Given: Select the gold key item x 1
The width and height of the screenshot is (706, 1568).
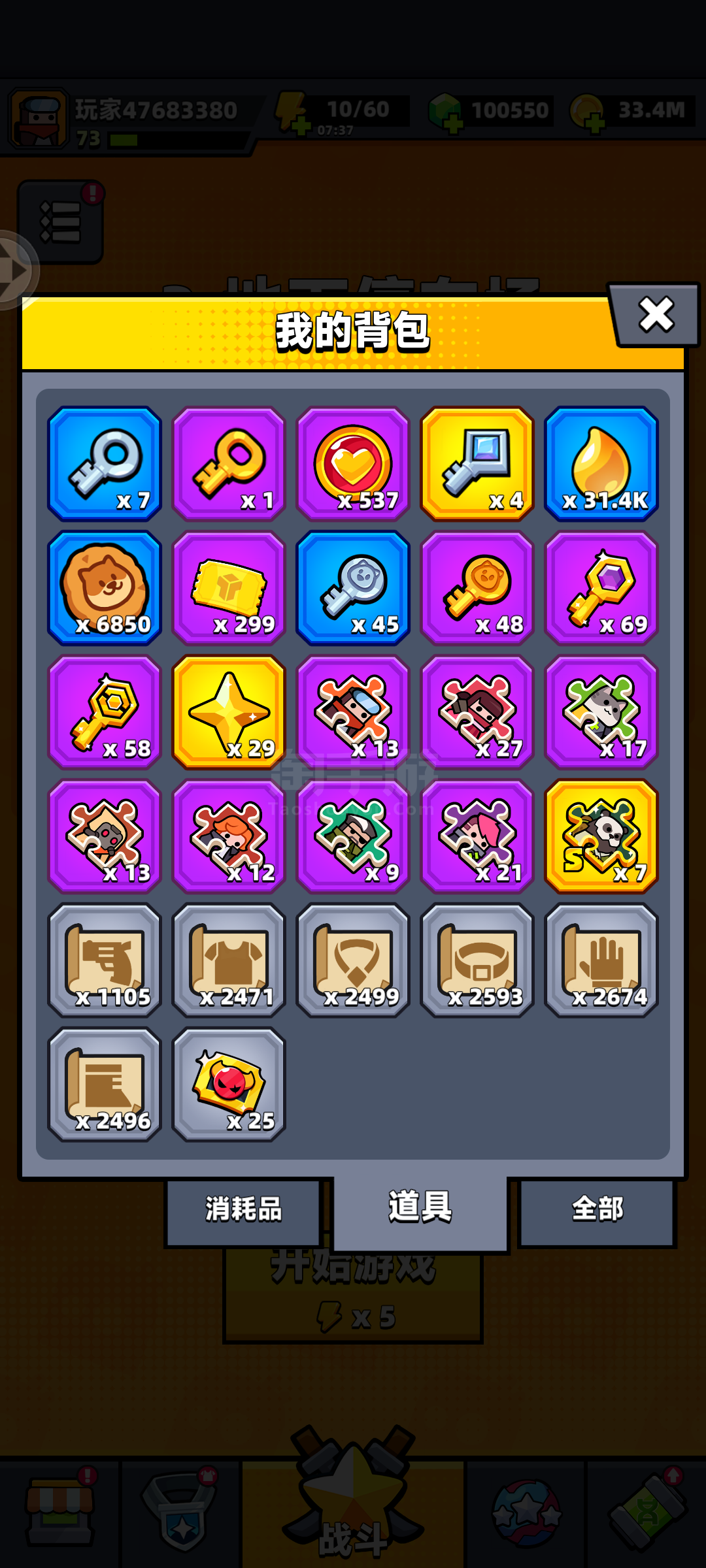Looking at the screenshot, I should (x=229, y=464).
